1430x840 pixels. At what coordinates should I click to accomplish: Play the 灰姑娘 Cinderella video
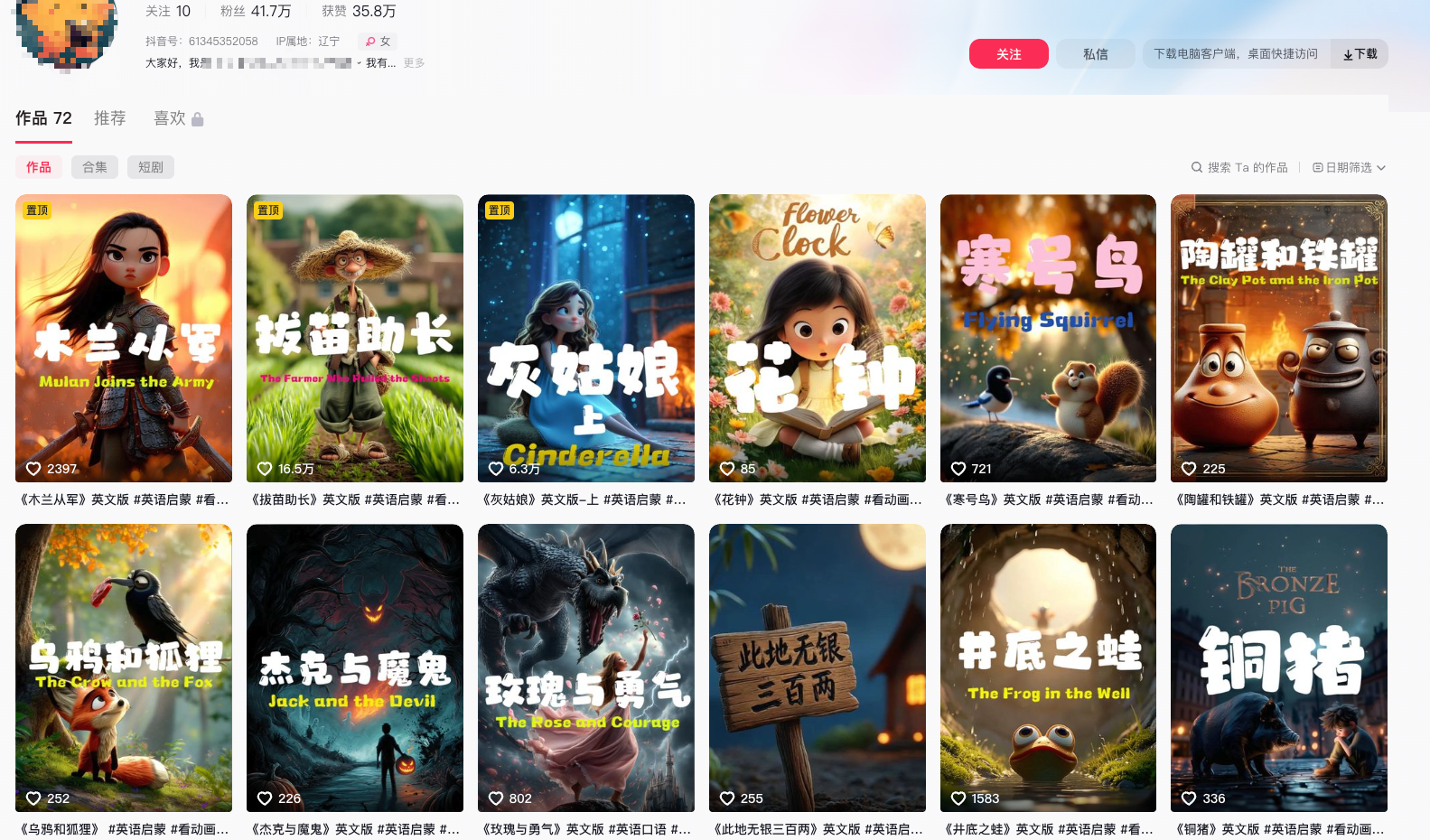586,338
